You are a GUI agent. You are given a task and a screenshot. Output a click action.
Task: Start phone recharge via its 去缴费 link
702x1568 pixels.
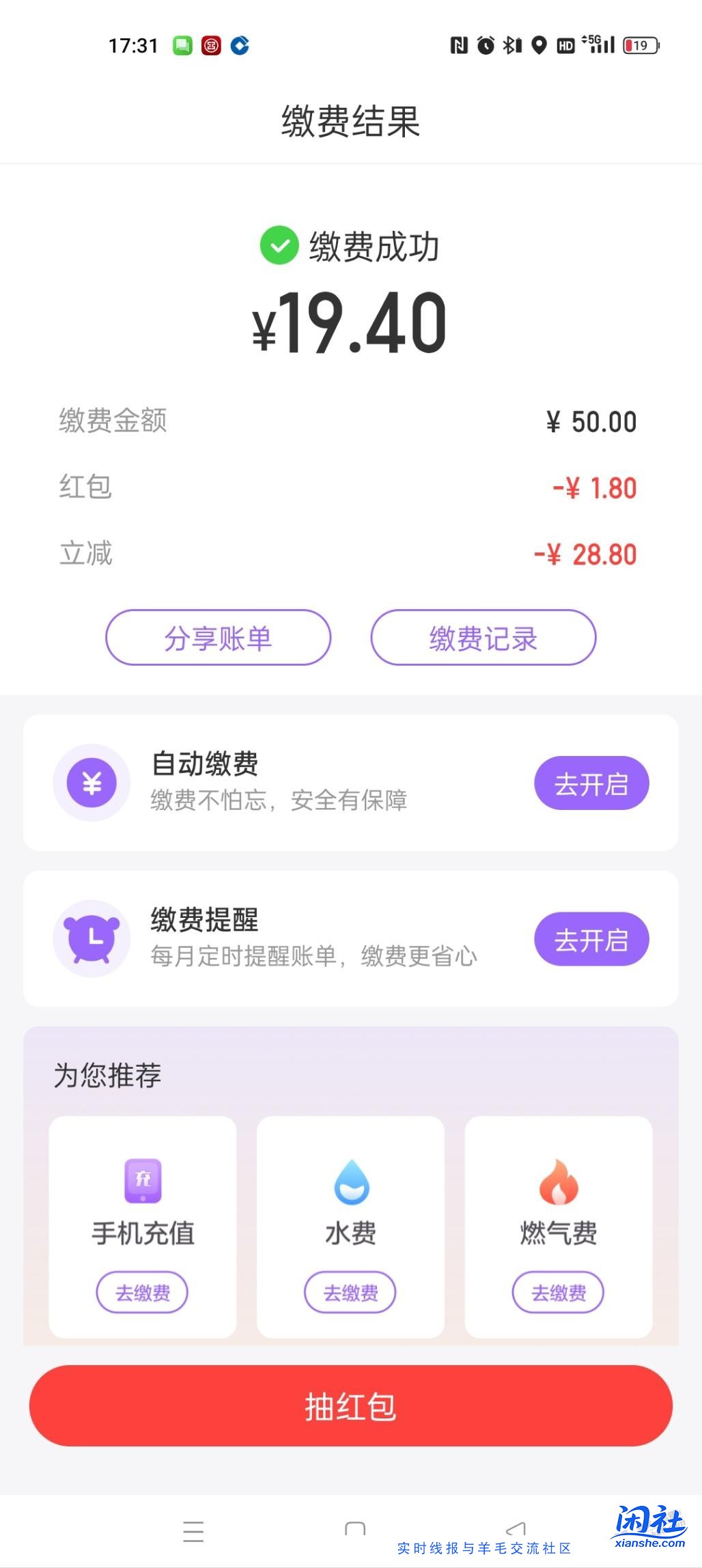click(x=141, y=1292)
